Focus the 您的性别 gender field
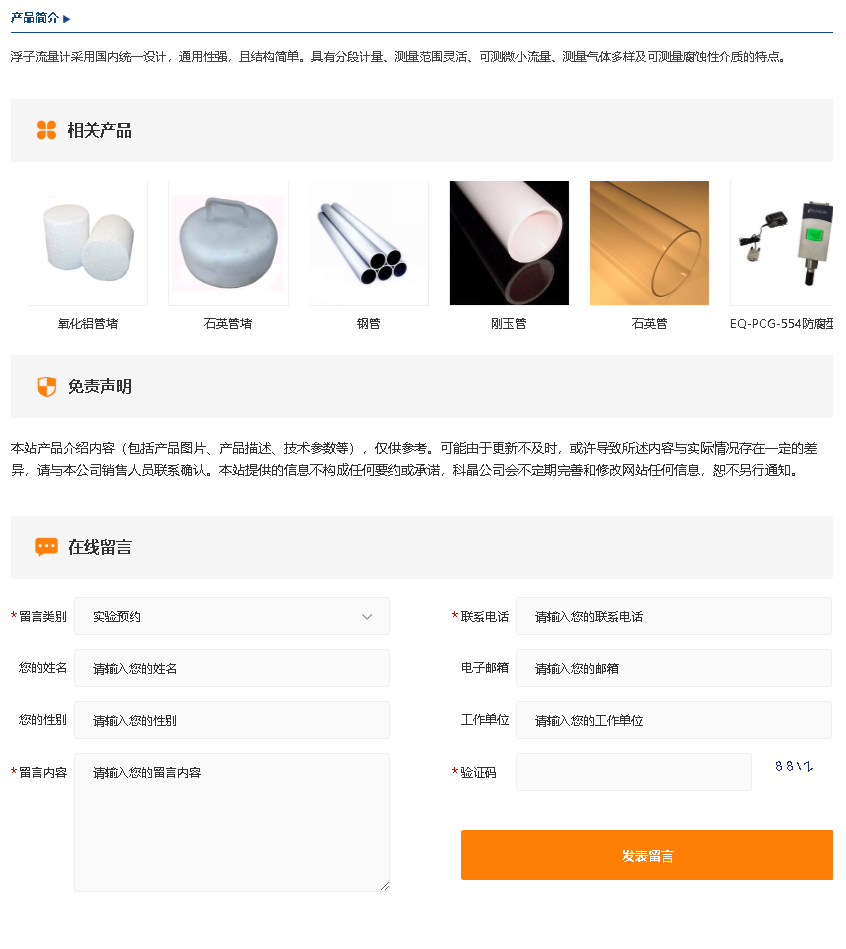This screenshot has height=949, width=846. point(232,720)
